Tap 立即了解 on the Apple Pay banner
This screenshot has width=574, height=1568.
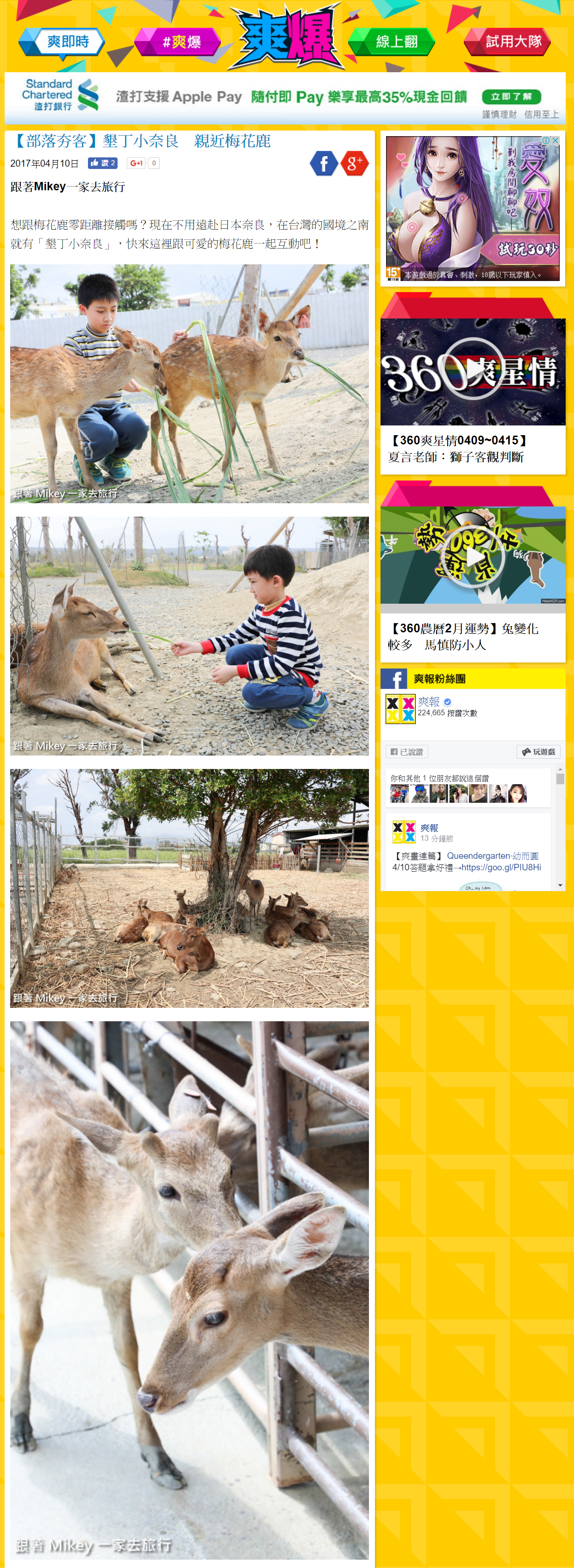511,96
